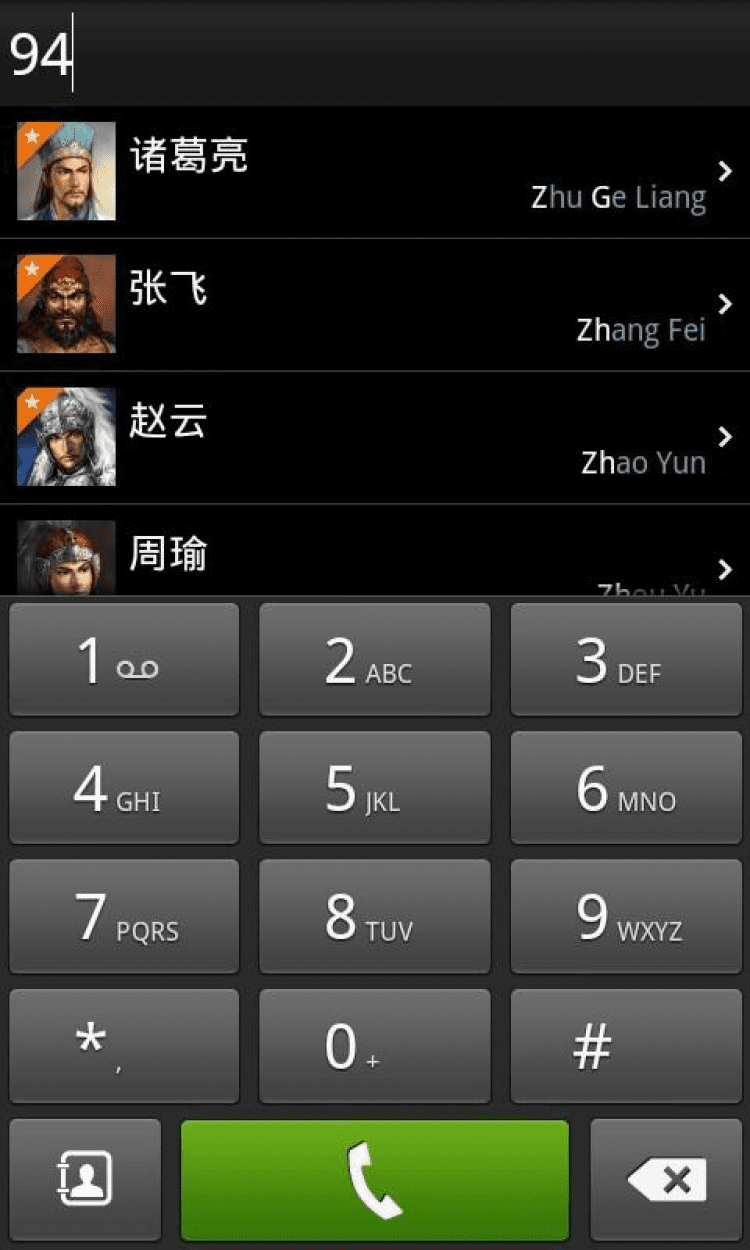Add digit 6 MNO
Image resolution: width=750 pixels, height=1250 pixels.
point(626,788)
